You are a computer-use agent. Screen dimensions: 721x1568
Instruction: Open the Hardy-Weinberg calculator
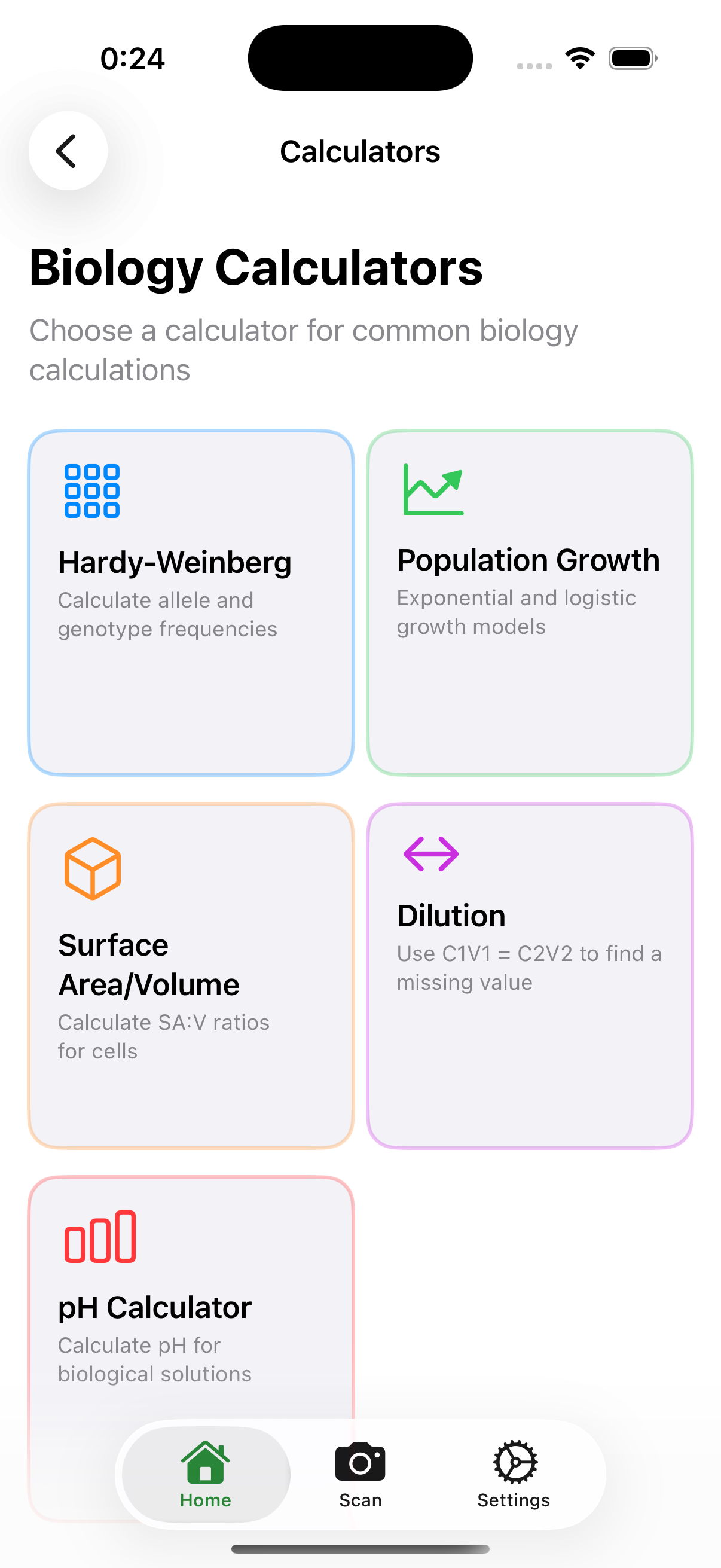coord(191,602)
